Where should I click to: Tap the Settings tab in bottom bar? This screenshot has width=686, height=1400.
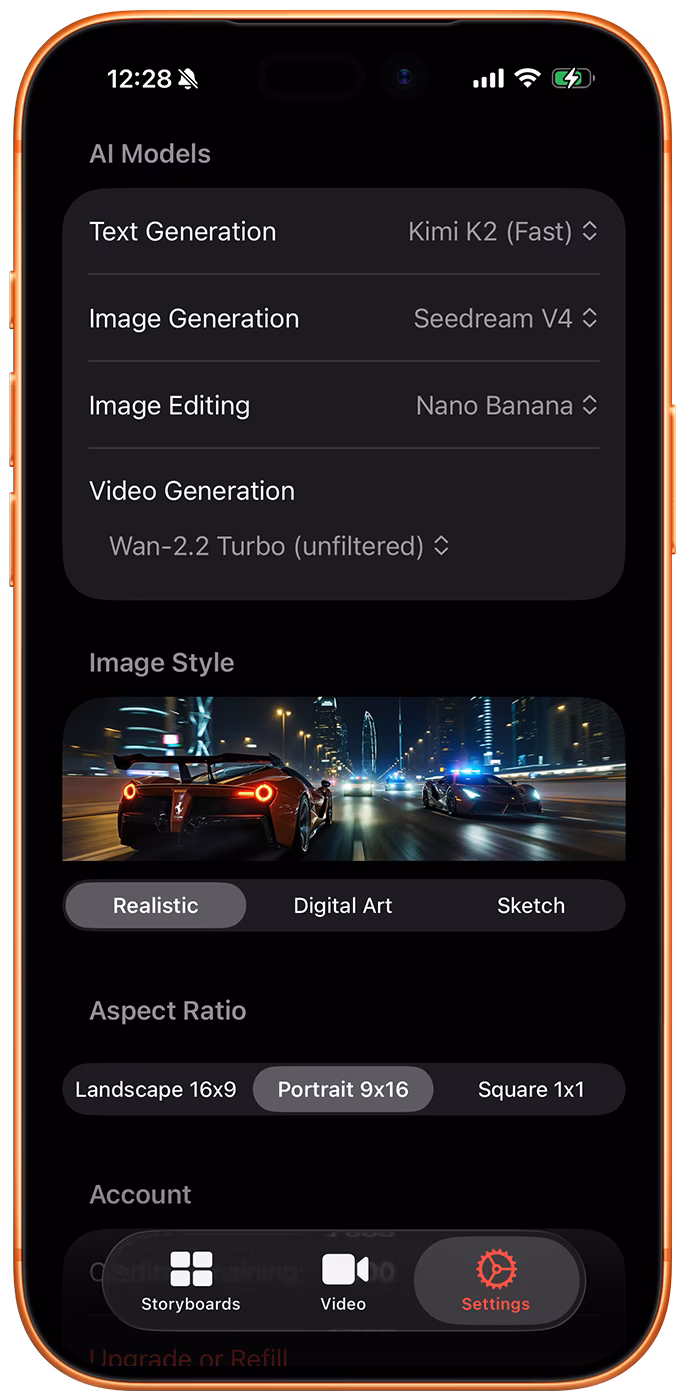[496, 1282]
